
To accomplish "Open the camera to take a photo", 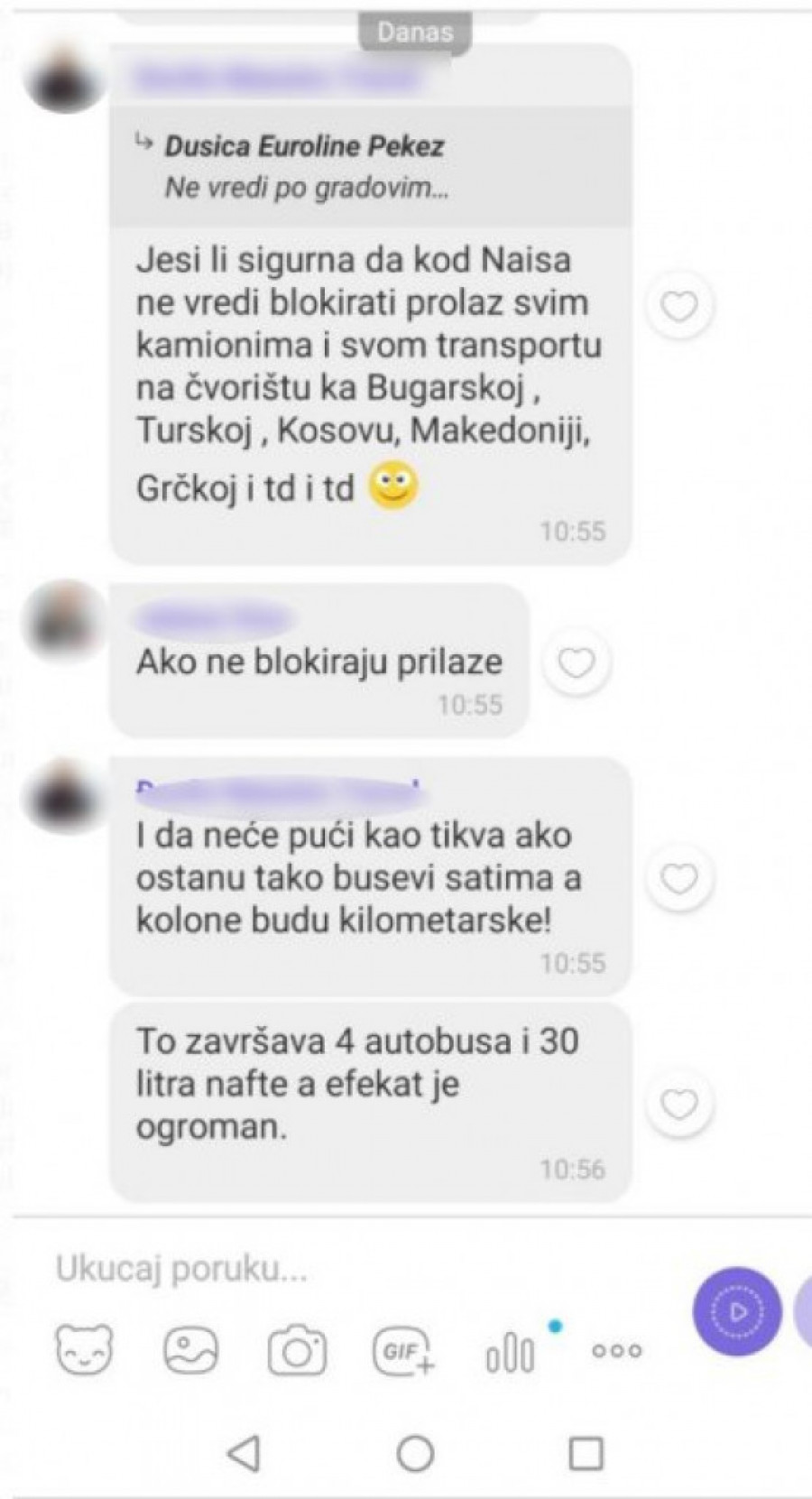I will (x=297, y=1351).
